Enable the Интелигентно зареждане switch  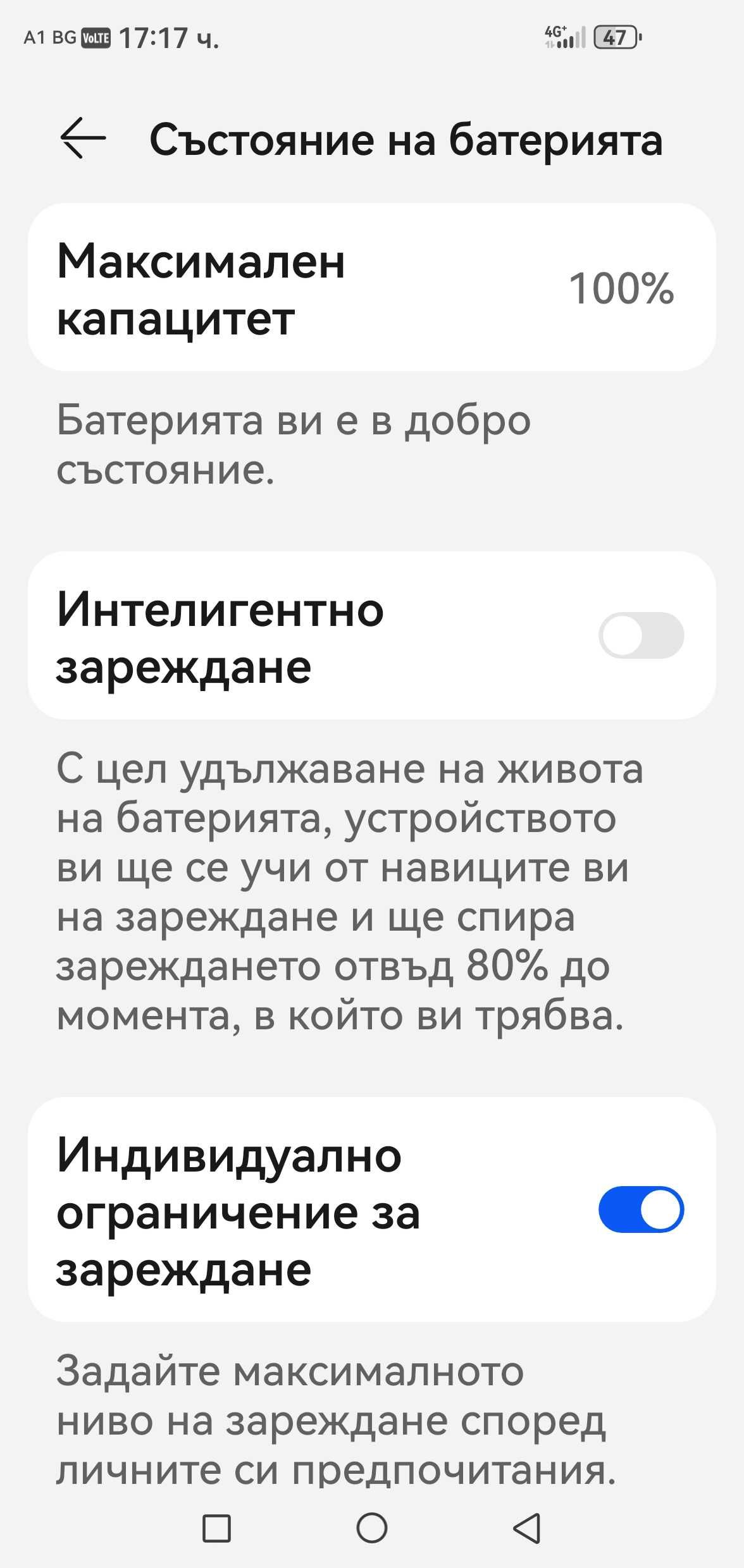640,635
